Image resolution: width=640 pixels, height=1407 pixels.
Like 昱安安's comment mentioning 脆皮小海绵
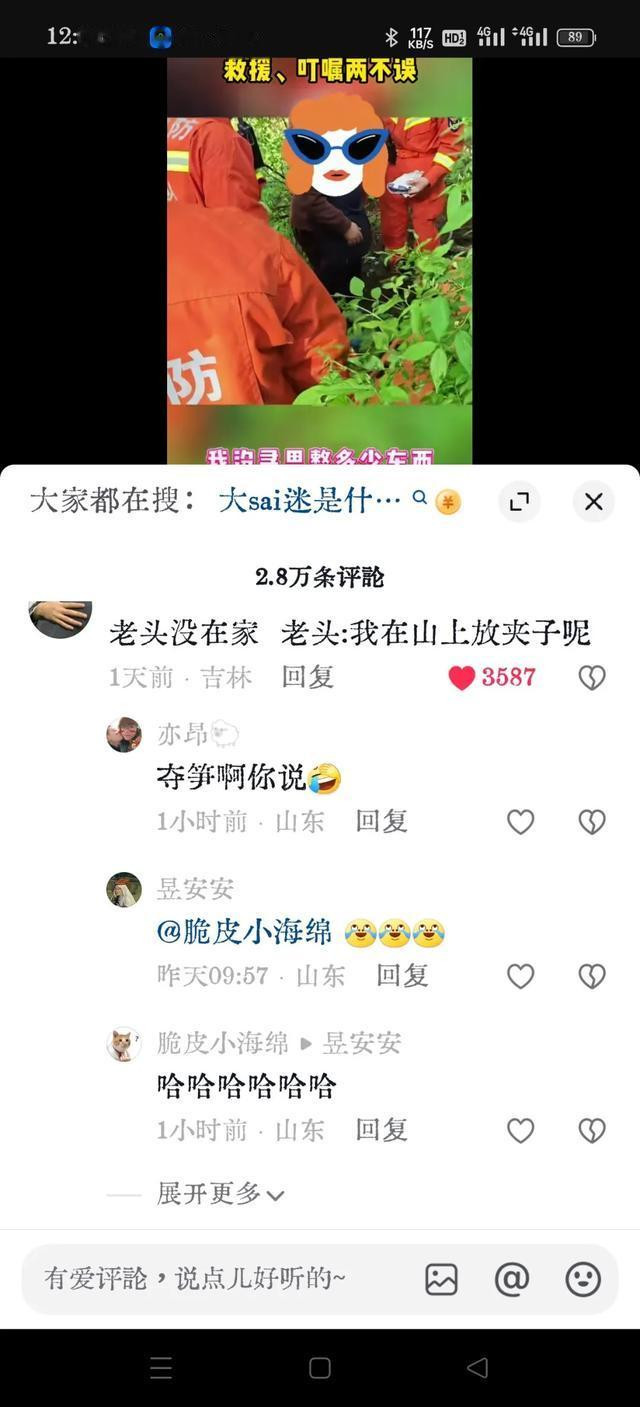tap(520, 976)
